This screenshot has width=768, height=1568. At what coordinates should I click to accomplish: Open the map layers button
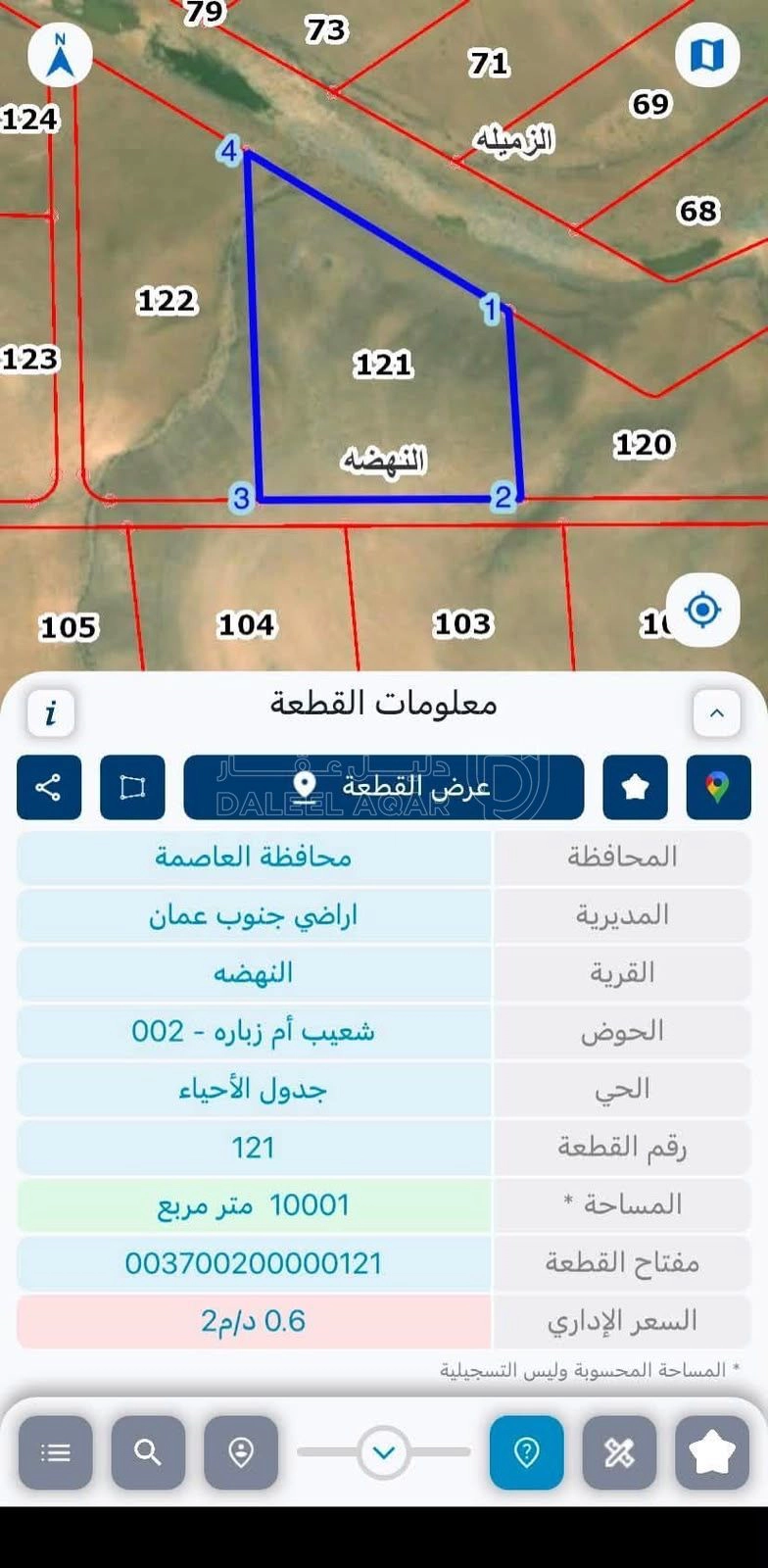706,55
